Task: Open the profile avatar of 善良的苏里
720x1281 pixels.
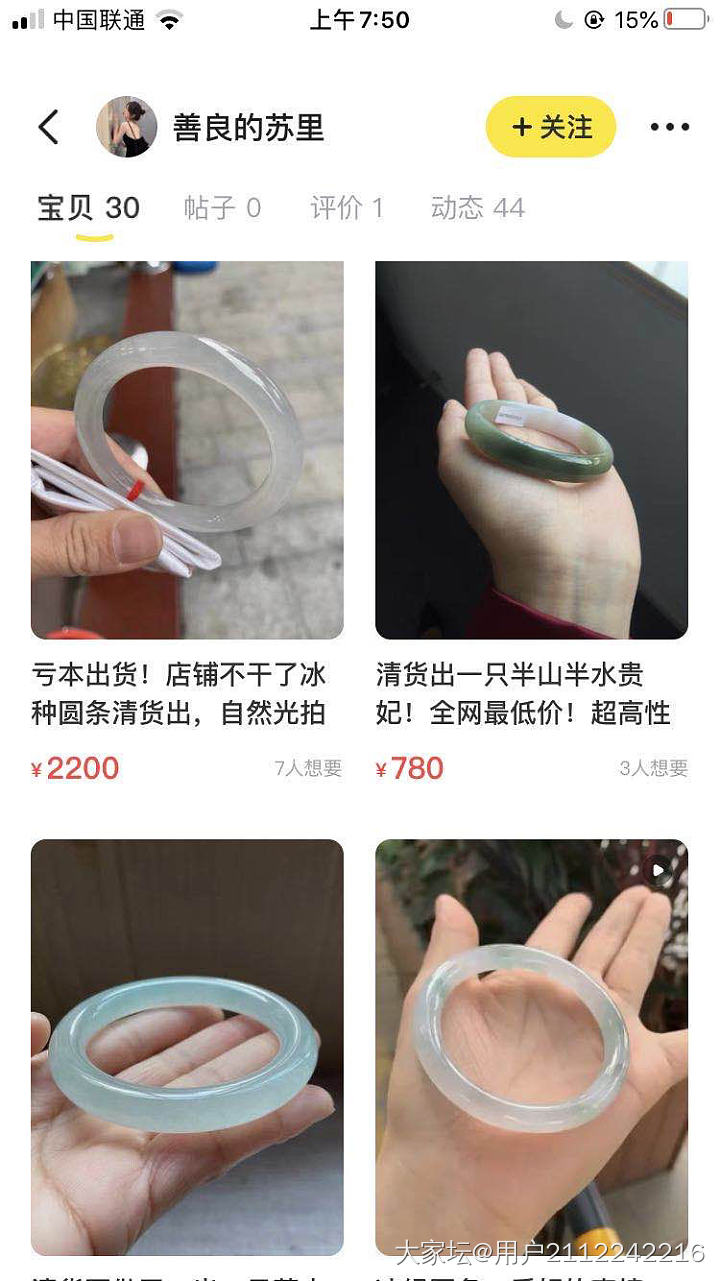Action: pos(126,127)
